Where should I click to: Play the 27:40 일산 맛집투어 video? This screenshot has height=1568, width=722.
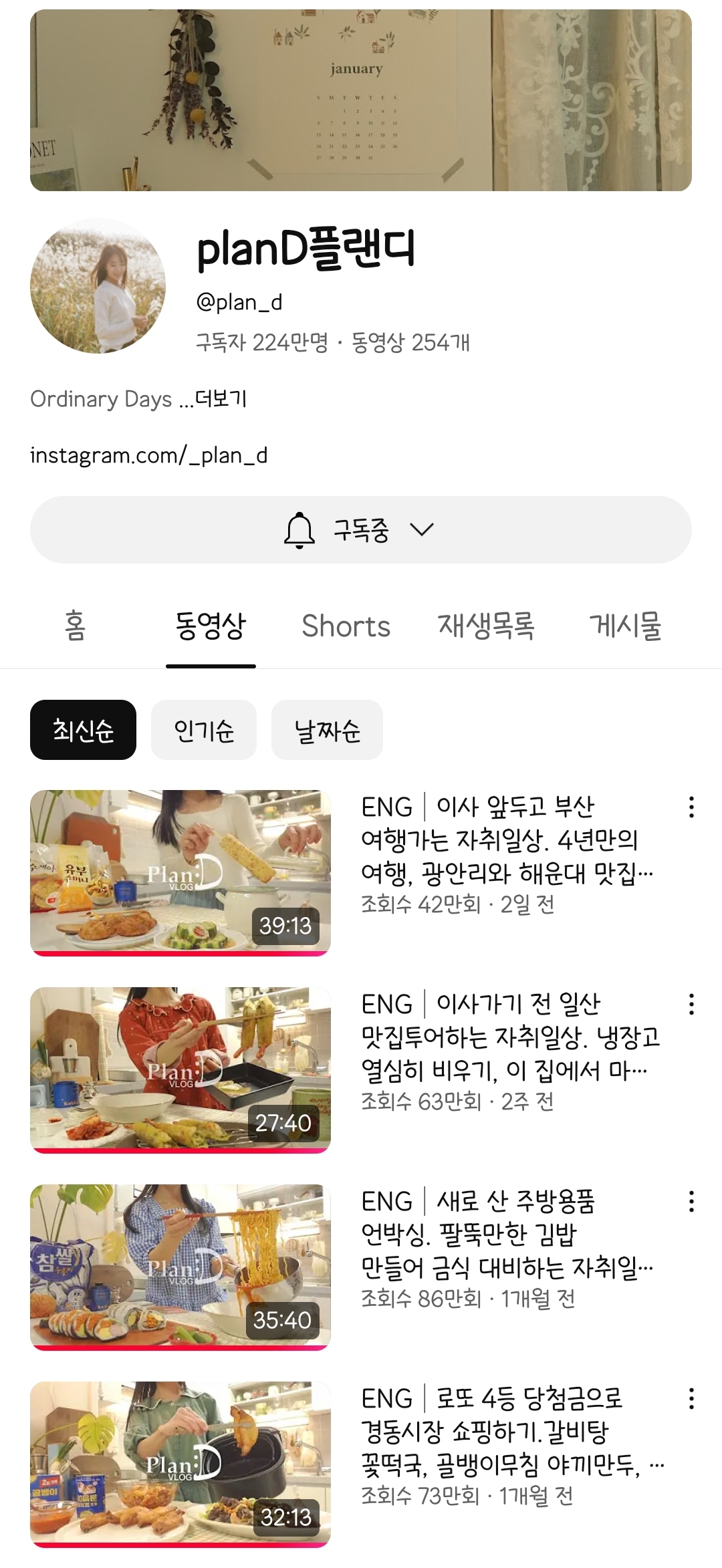pyautogui.click(x=180, y=1070)
